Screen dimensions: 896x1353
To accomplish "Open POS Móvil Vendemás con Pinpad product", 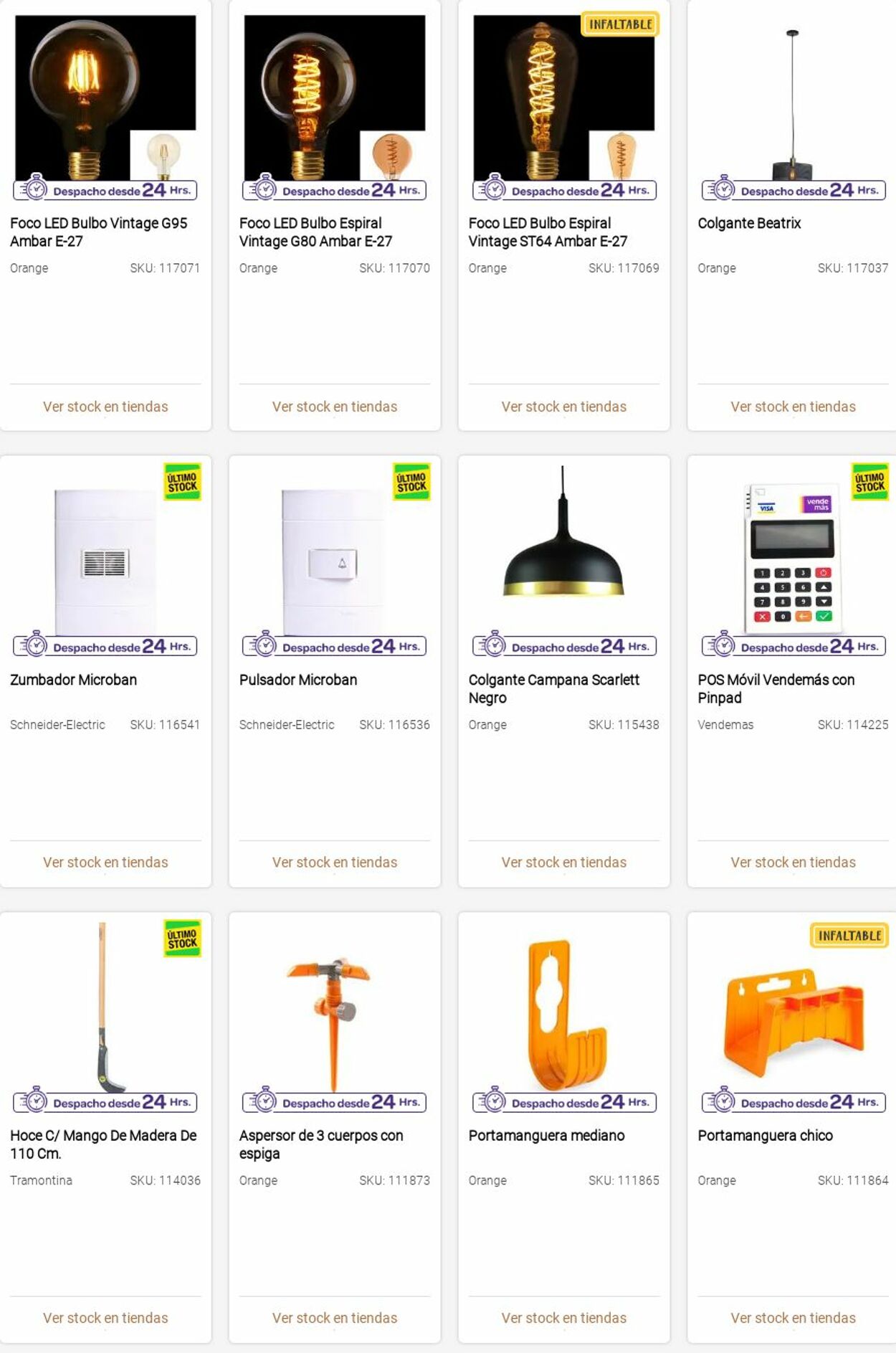I will (x=776, y=688).
